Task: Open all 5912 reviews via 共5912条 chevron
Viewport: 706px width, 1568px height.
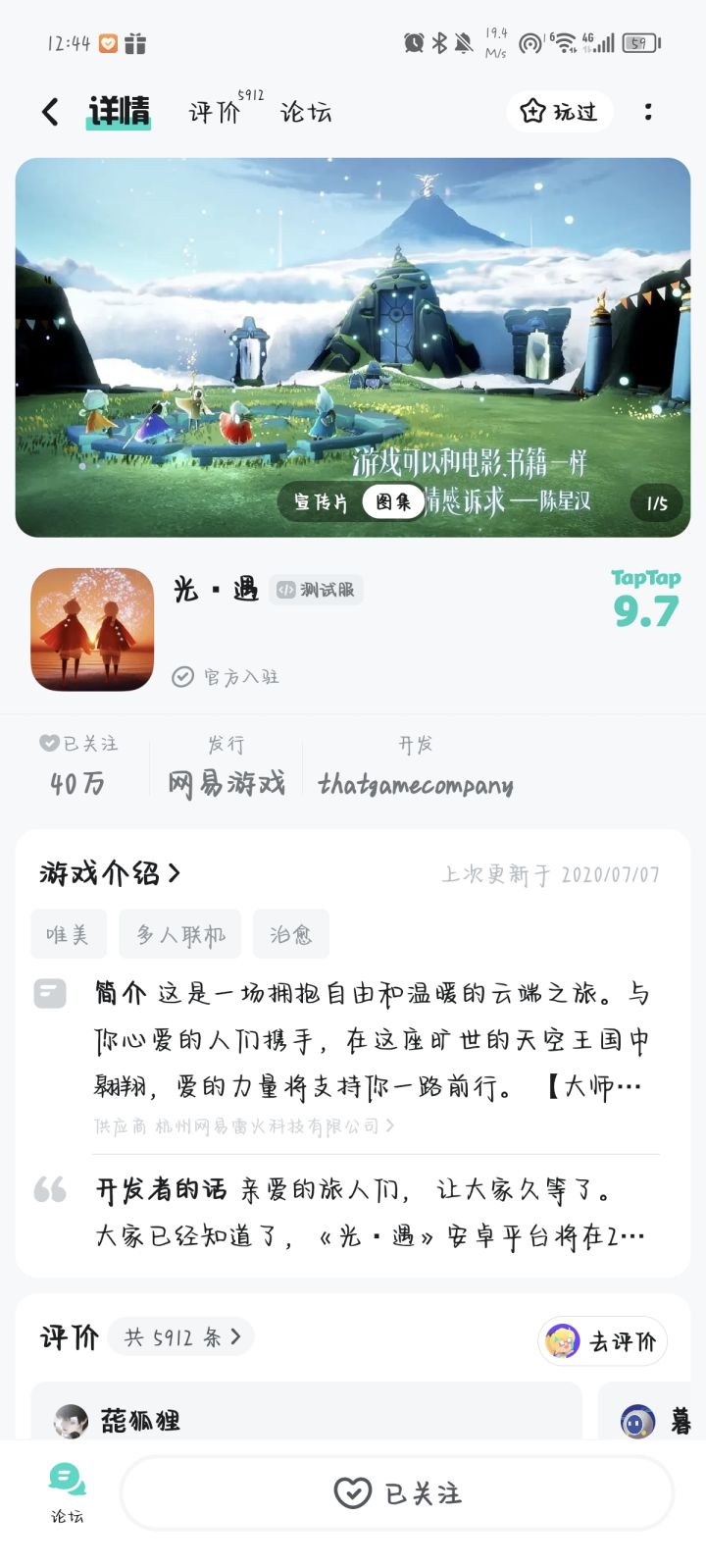Action: coord(180,1336)
